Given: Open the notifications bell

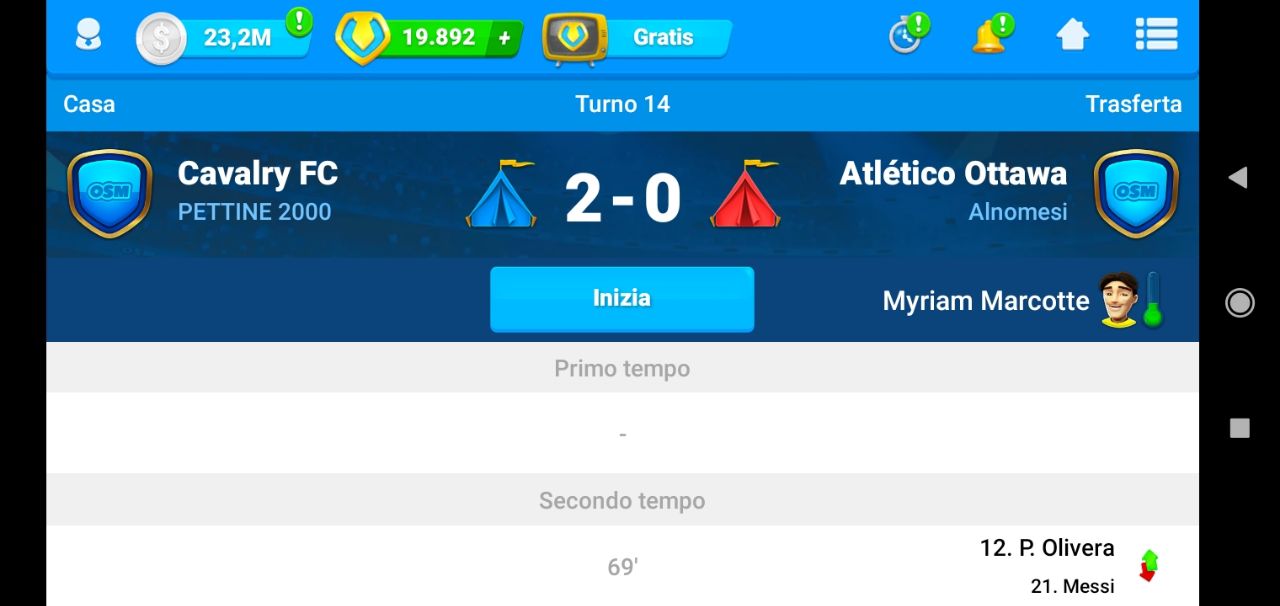Looking at the screenshot, I should tap(988, 37).
